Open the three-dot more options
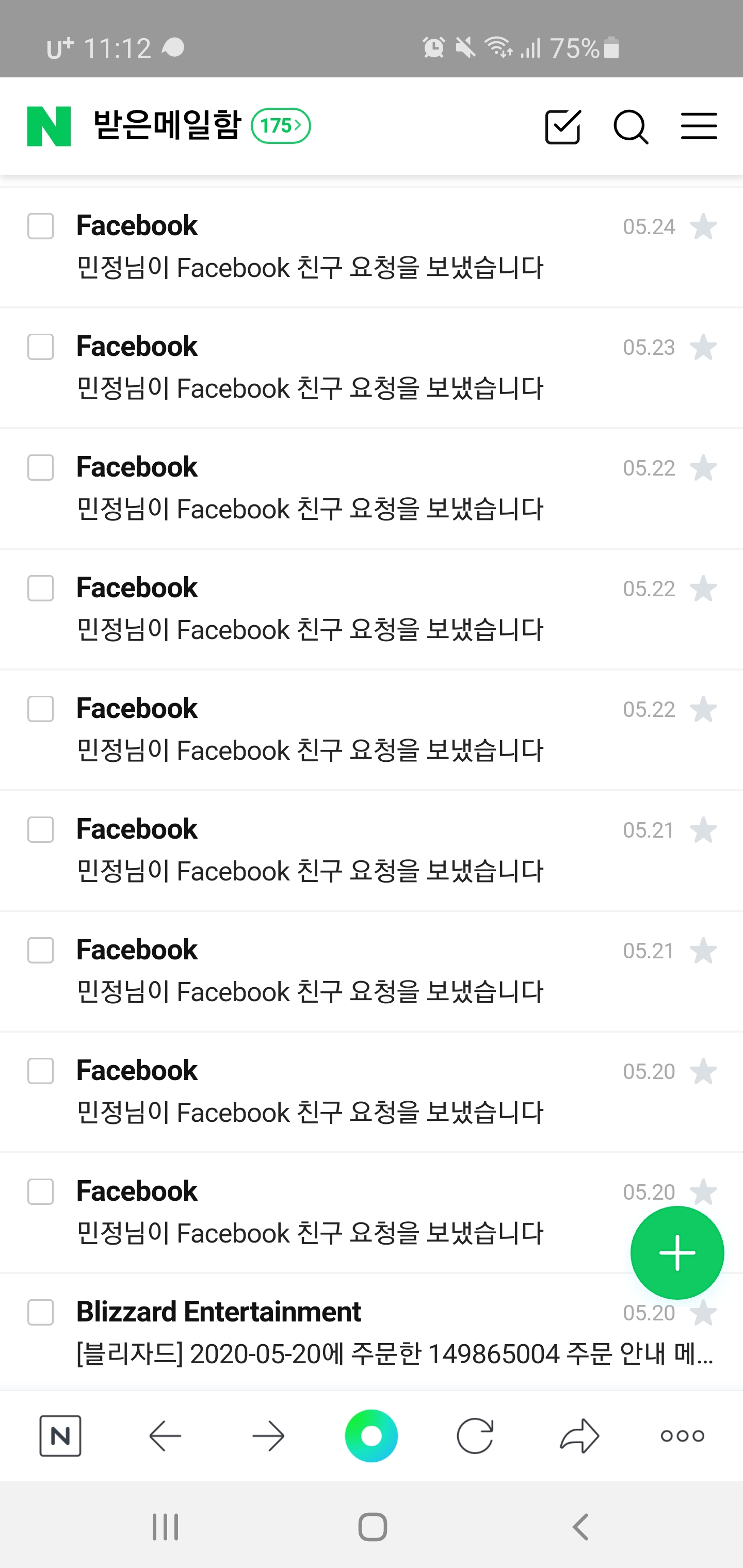This screenshot has height=1568, width=743. [x=682, y=1436]
